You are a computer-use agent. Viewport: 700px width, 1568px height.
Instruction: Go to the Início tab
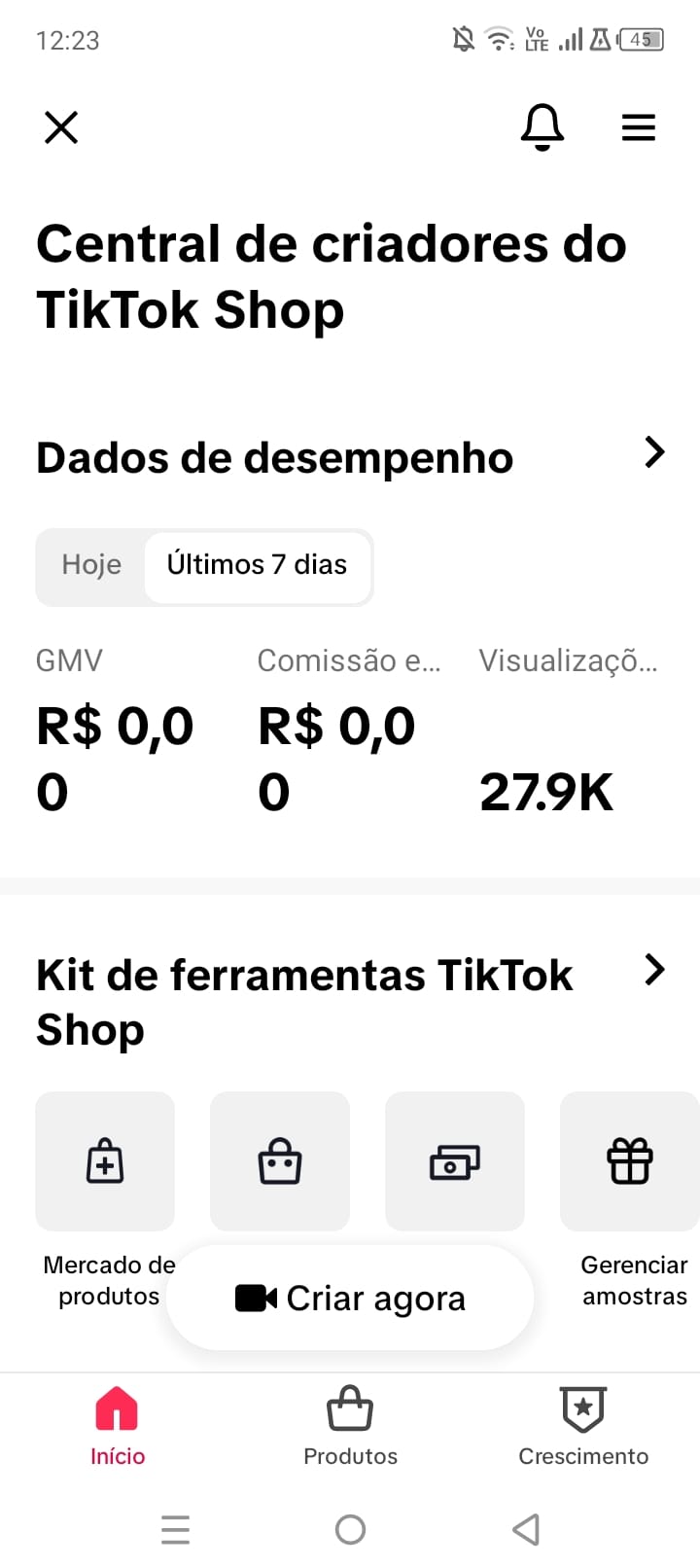[x=117, y=1426]
